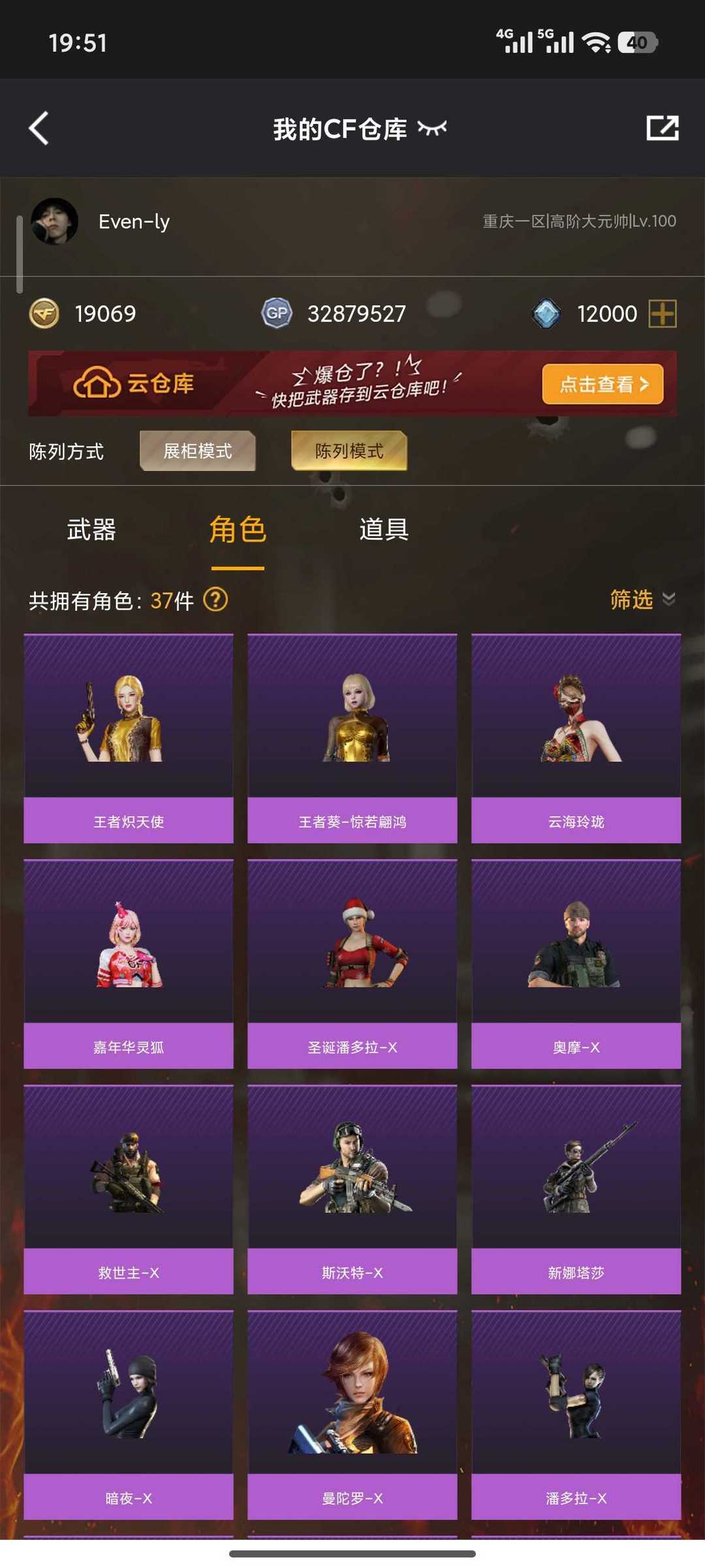Screen dimensions: 705x1568
Task: Tap the 新娜塔莎 character card
Action: (x=576, y=1189)
